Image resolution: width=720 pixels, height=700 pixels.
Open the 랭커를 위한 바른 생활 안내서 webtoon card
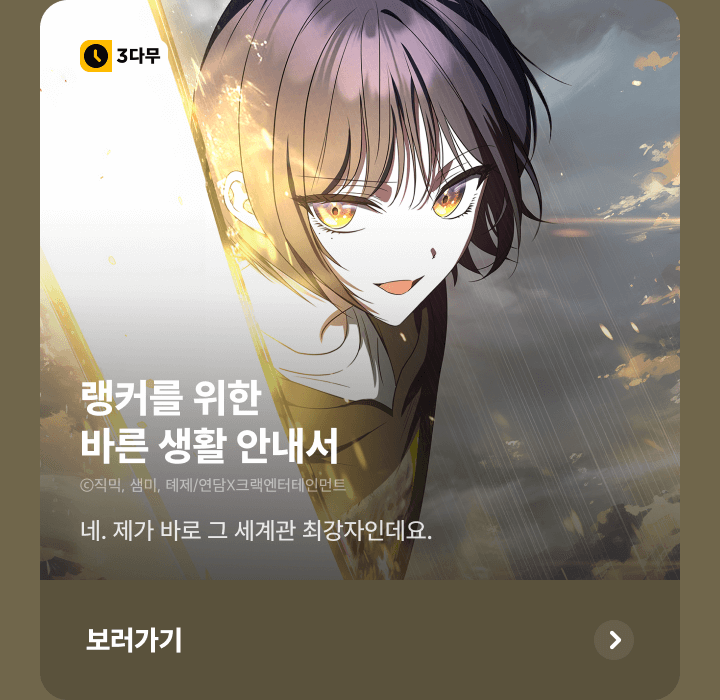(x=360, y=300)
